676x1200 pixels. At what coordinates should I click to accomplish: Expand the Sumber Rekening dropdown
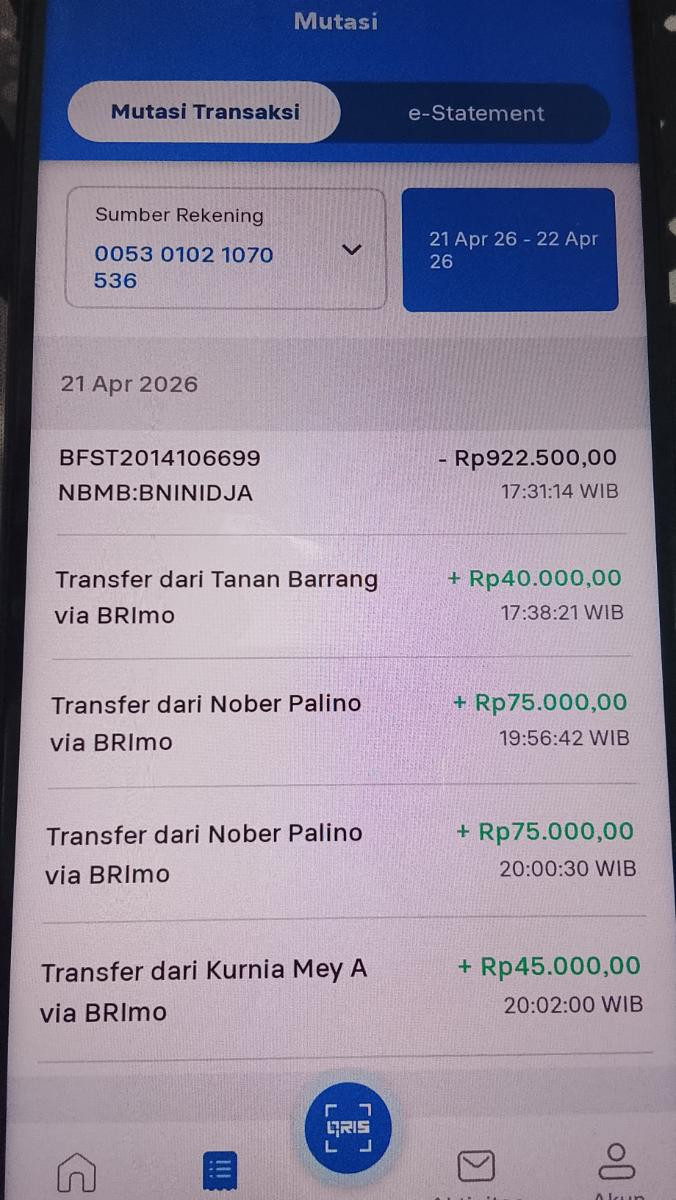(350, 250)
